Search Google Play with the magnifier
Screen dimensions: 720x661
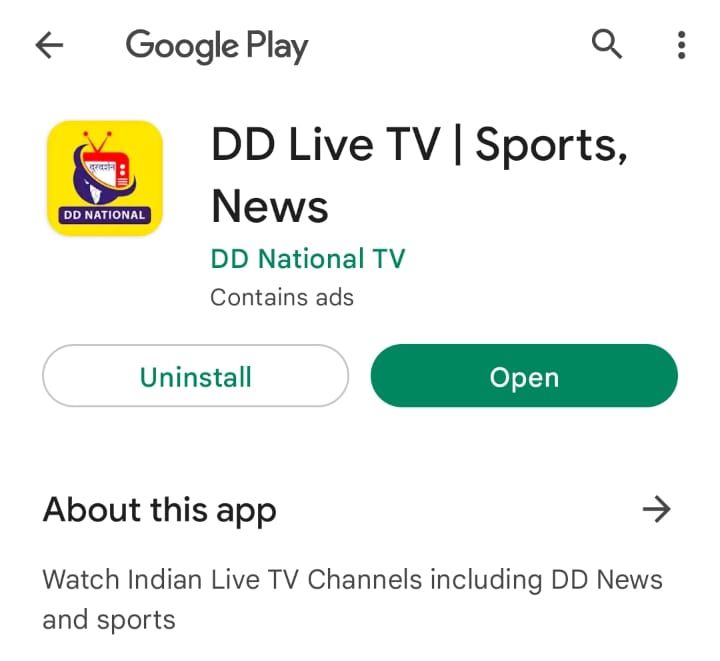coord(607,45)
